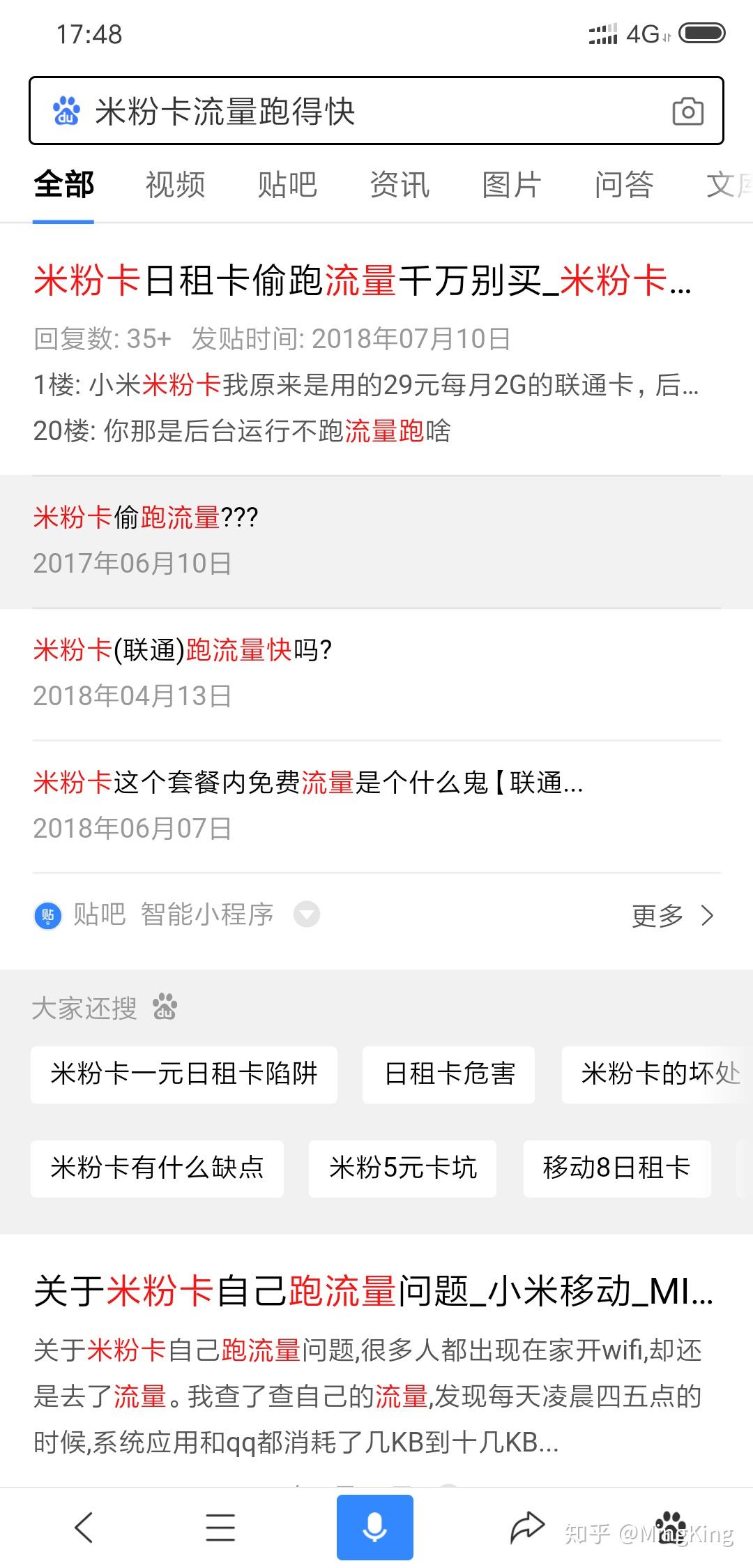
Task: Open 更多 with its chevron
Action: tap(668, 915)
